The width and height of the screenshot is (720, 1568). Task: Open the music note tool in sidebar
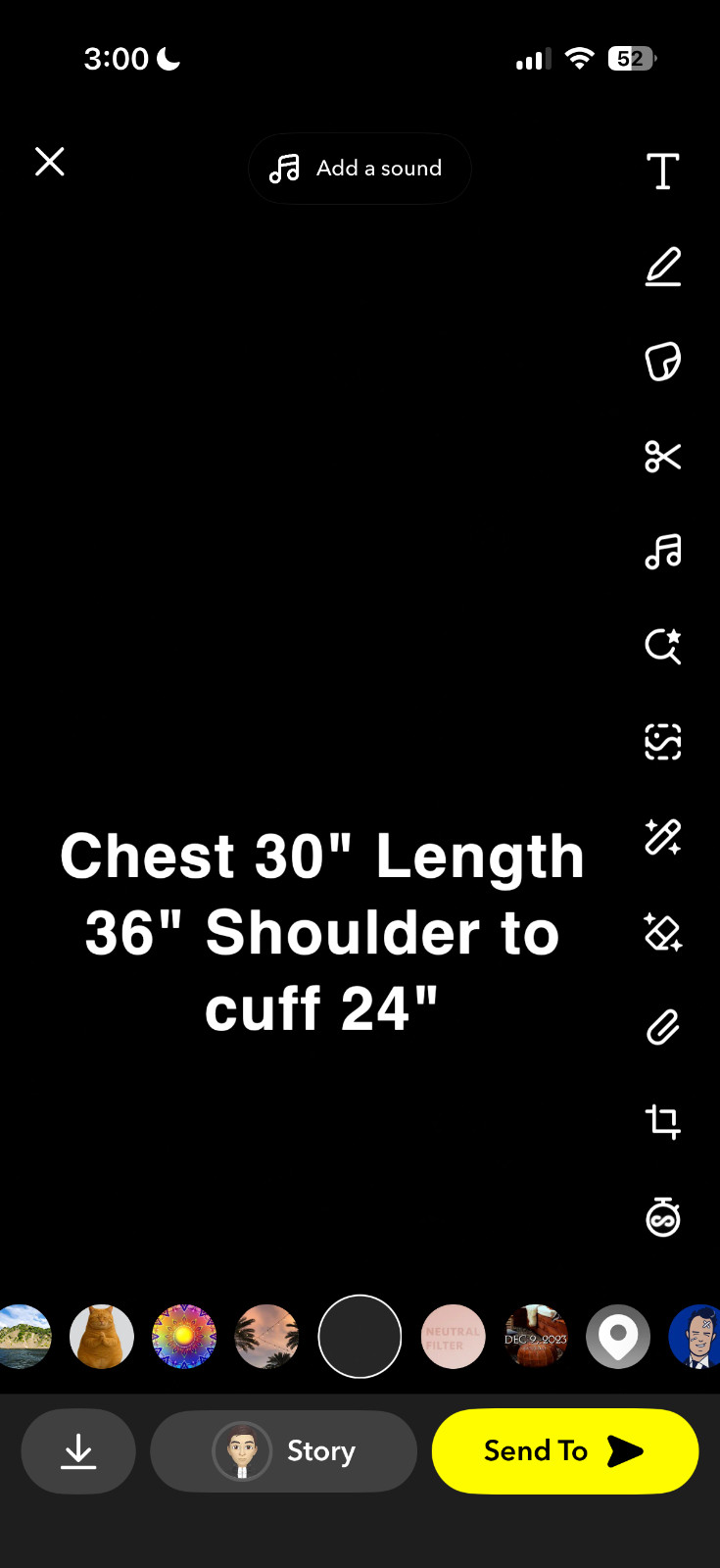click(663, 552)
